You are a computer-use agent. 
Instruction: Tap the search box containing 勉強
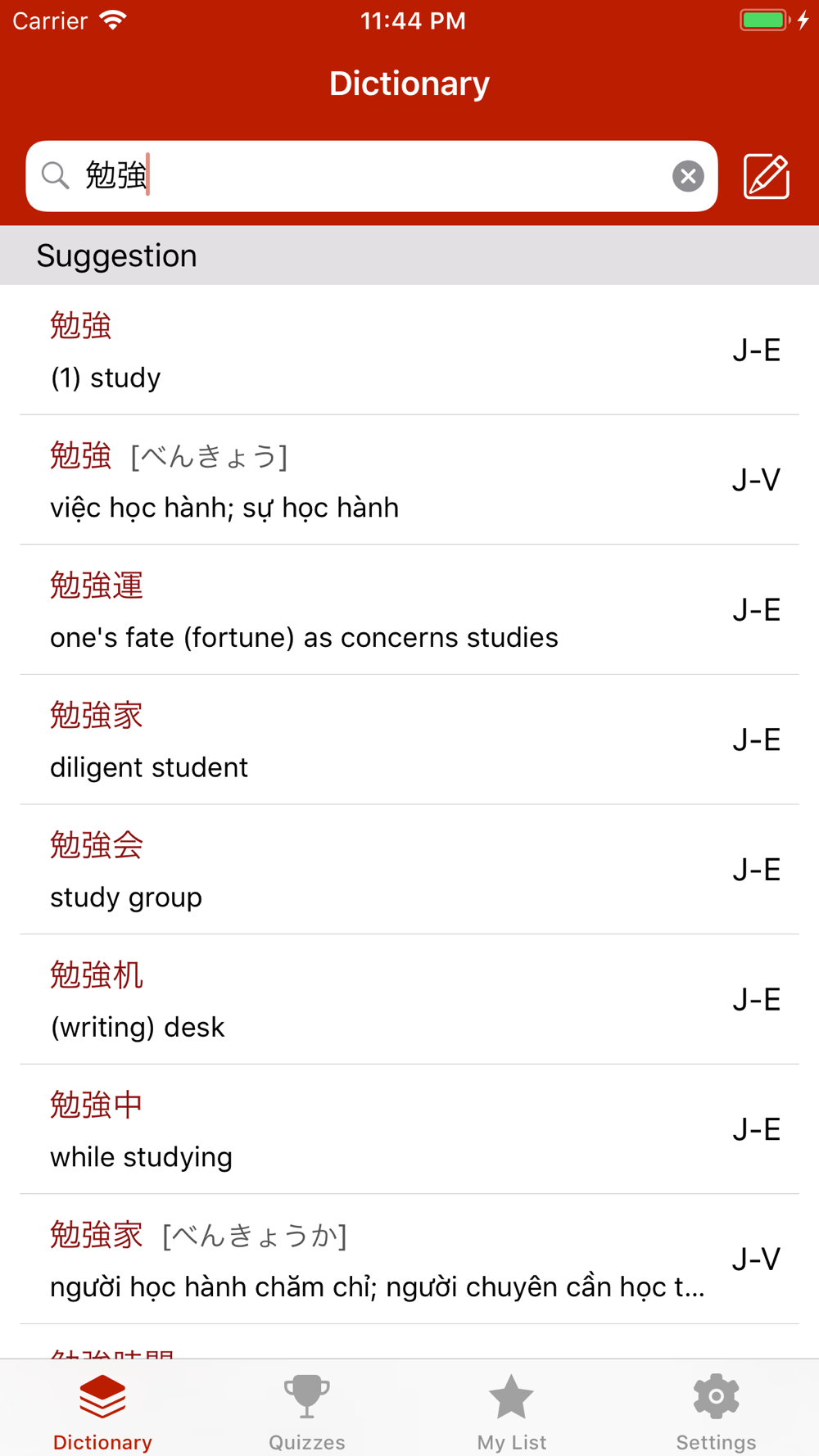(x=372, y=176)
